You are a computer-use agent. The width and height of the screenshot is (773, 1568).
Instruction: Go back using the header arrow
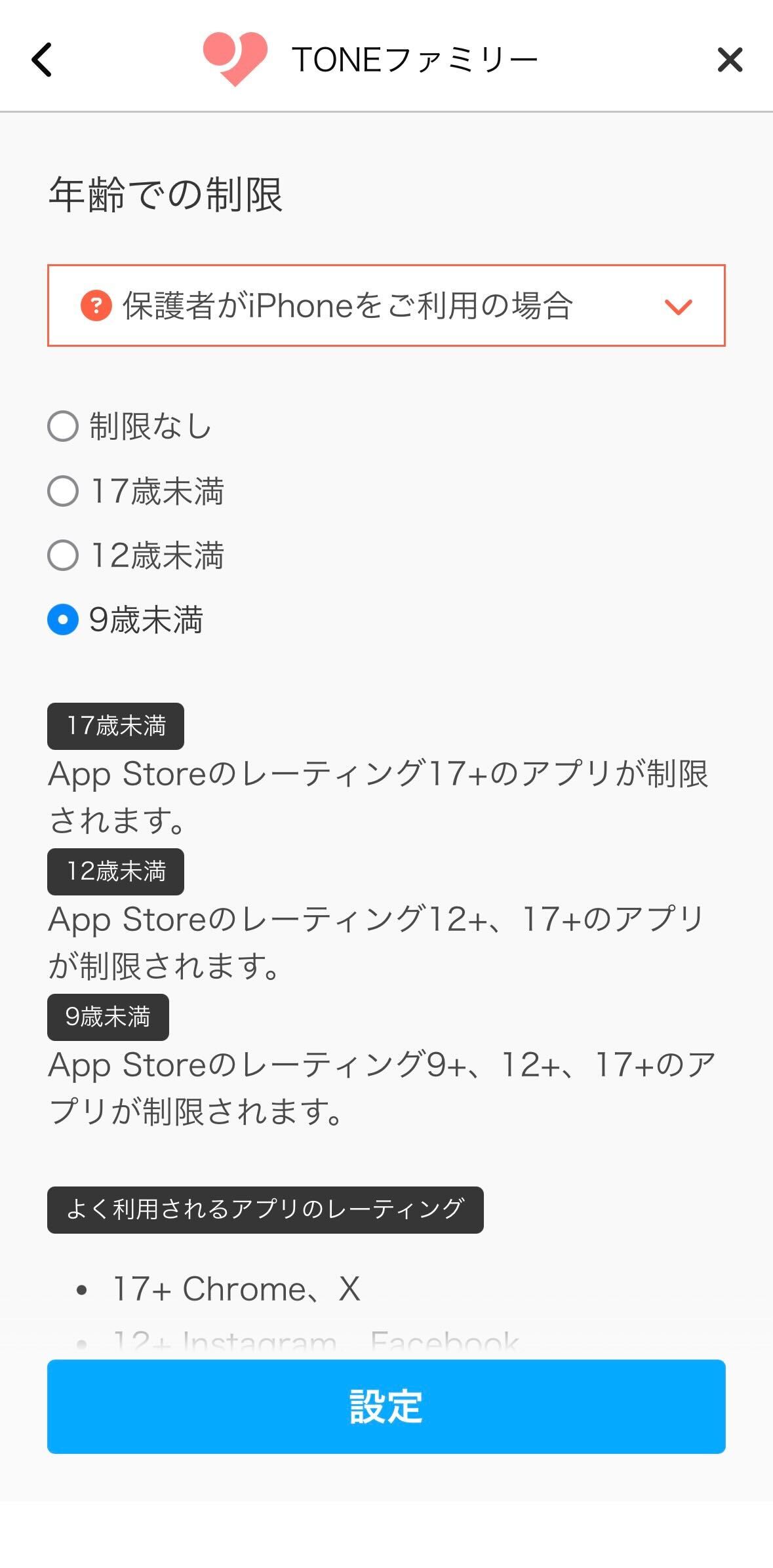pyautogui.click(x=42, y=60)
